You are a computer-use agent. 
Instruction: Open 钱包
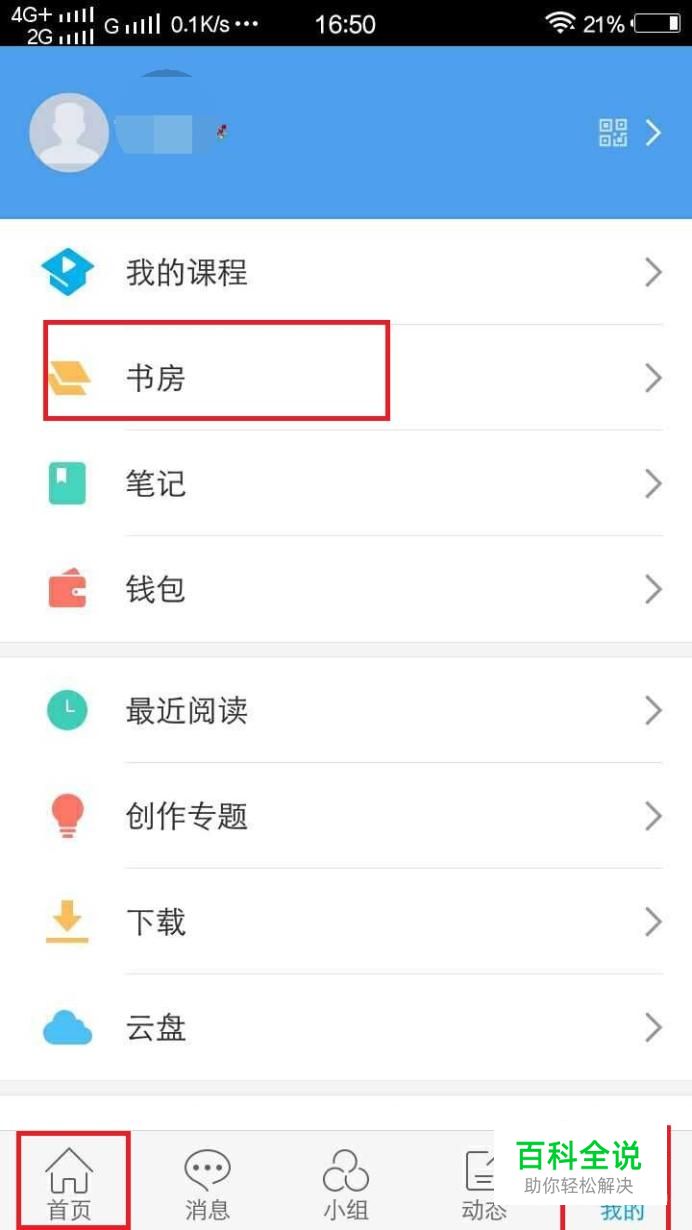(346, 589)
